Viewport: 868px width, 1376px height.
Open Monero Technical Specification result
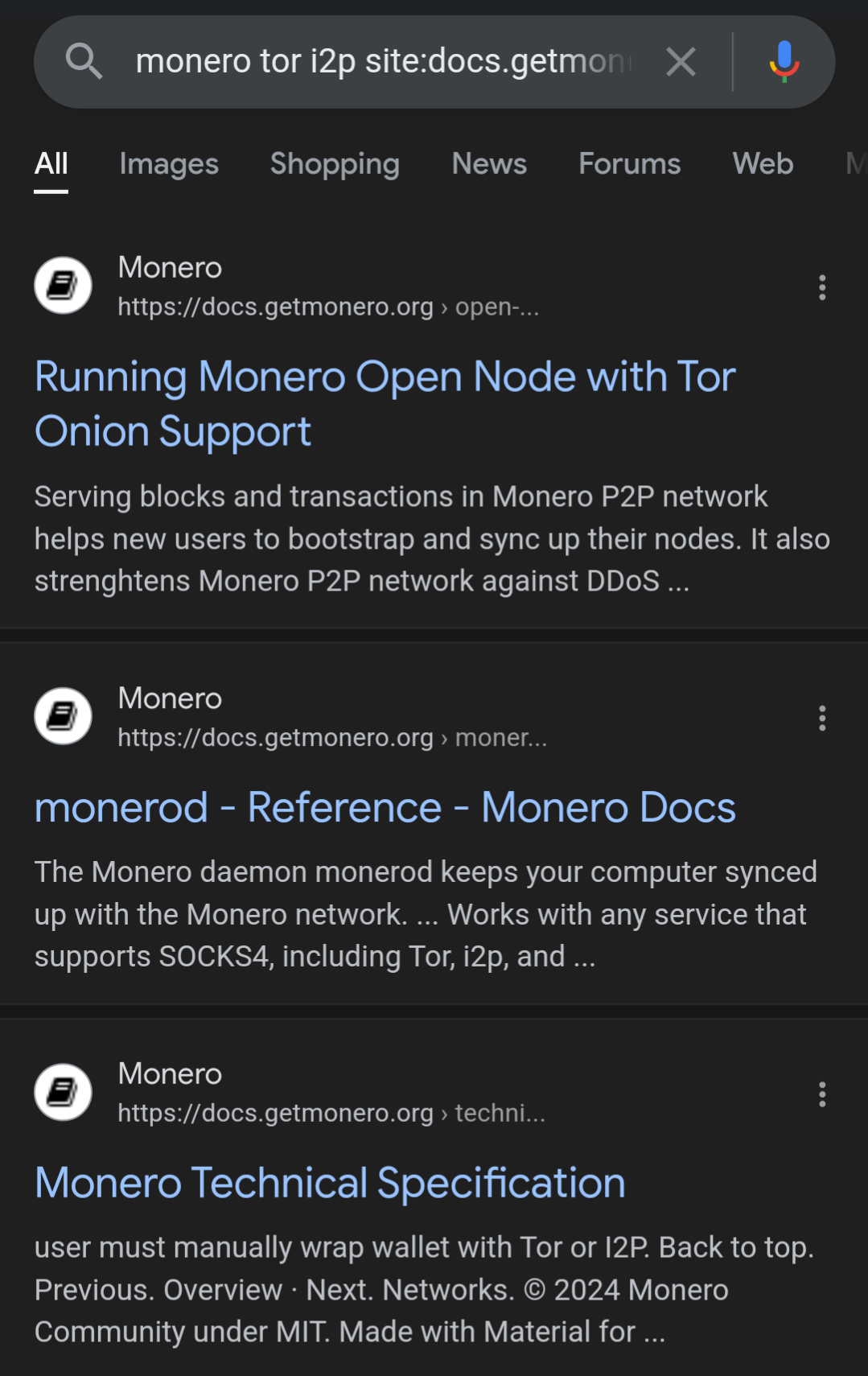coord(330,1183)
